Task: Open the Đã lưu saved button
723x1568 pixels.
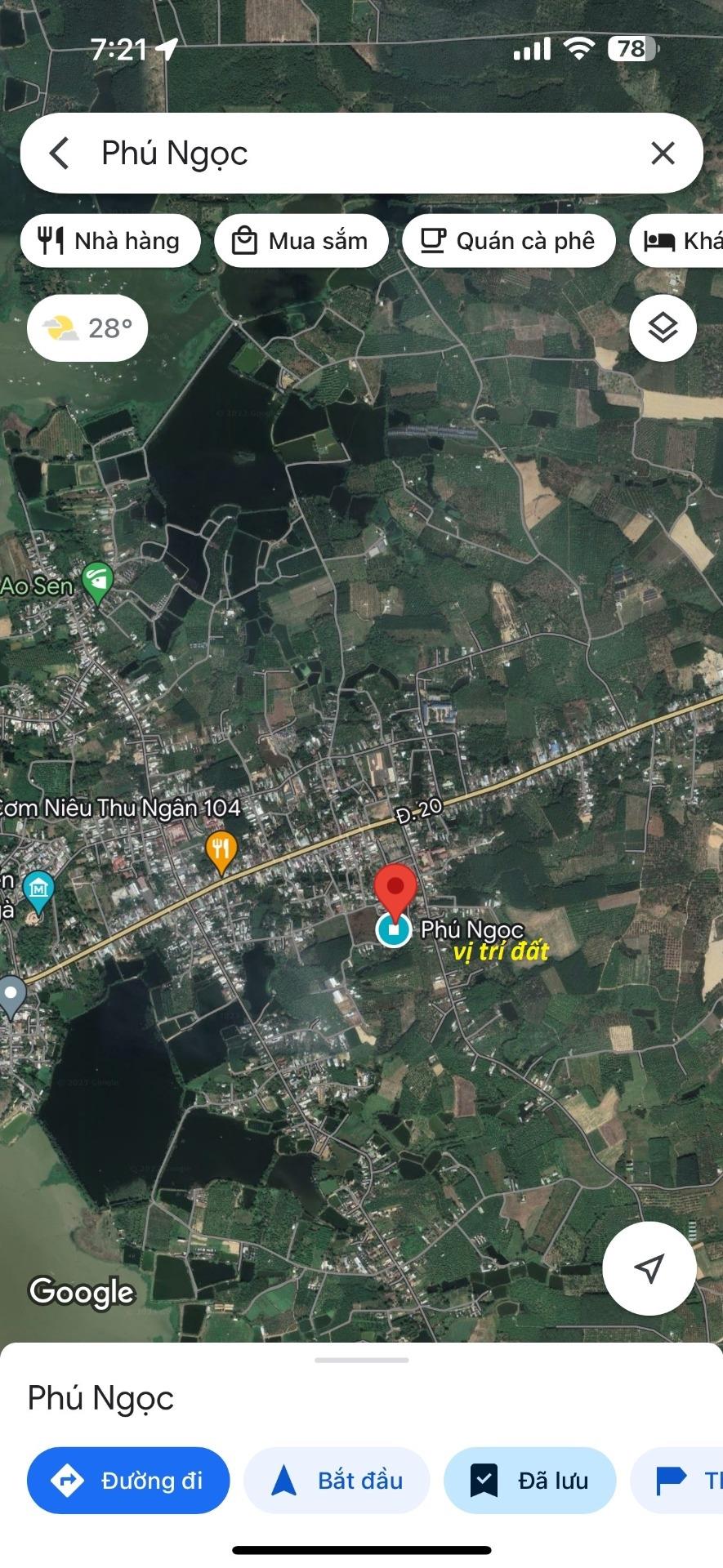Action: point(529,1481)
